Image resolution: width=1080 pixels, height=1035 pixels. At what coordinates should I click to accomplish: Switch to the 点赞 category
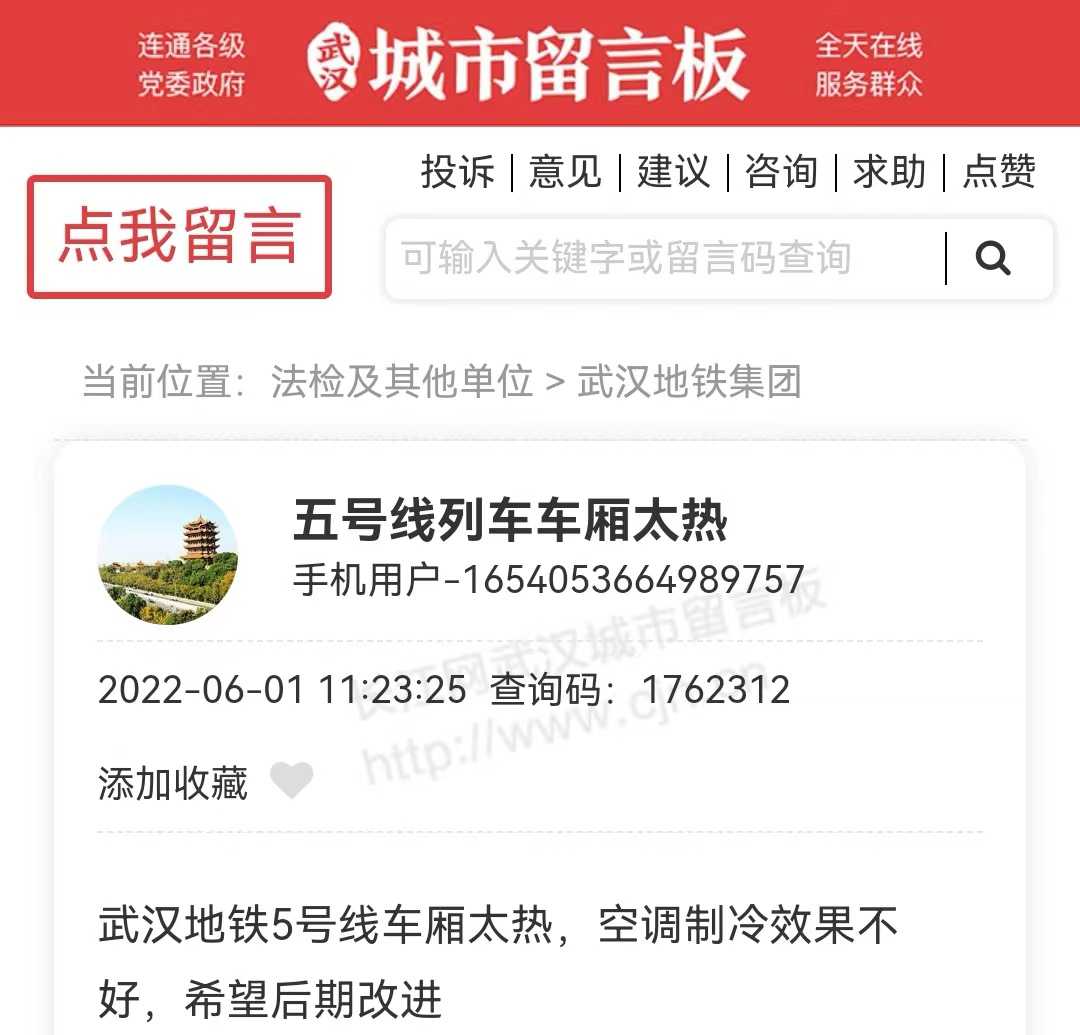click(998, 172)
